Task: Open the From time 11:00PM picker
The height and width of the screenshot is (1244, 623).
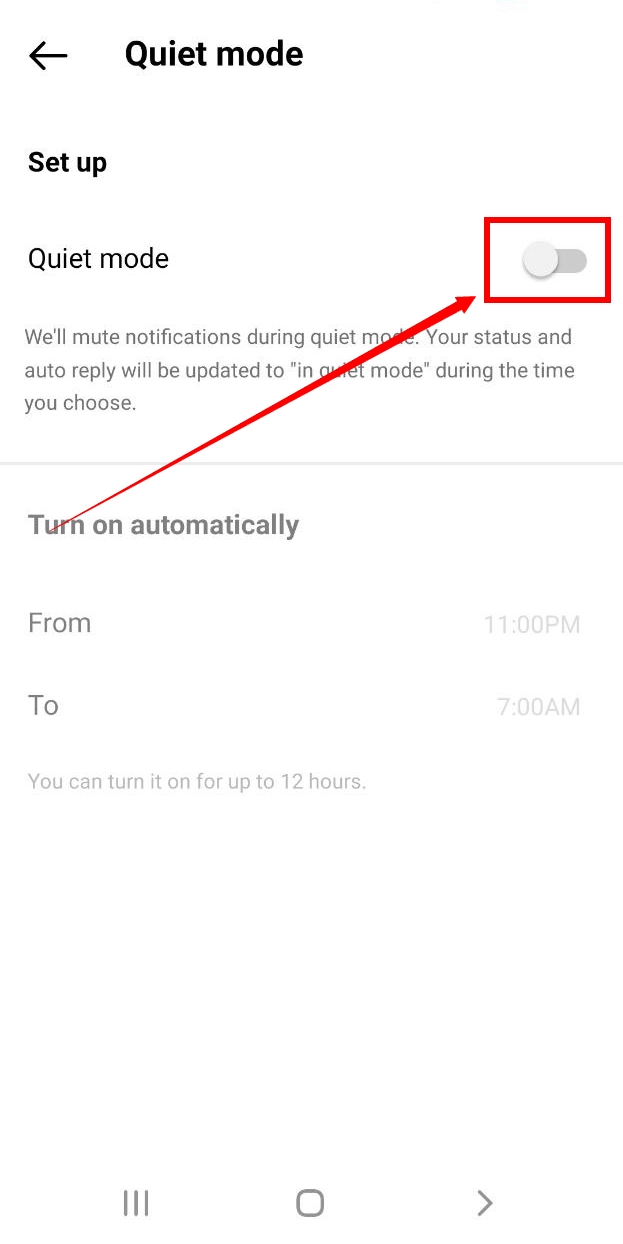Action: pos(311,624)
